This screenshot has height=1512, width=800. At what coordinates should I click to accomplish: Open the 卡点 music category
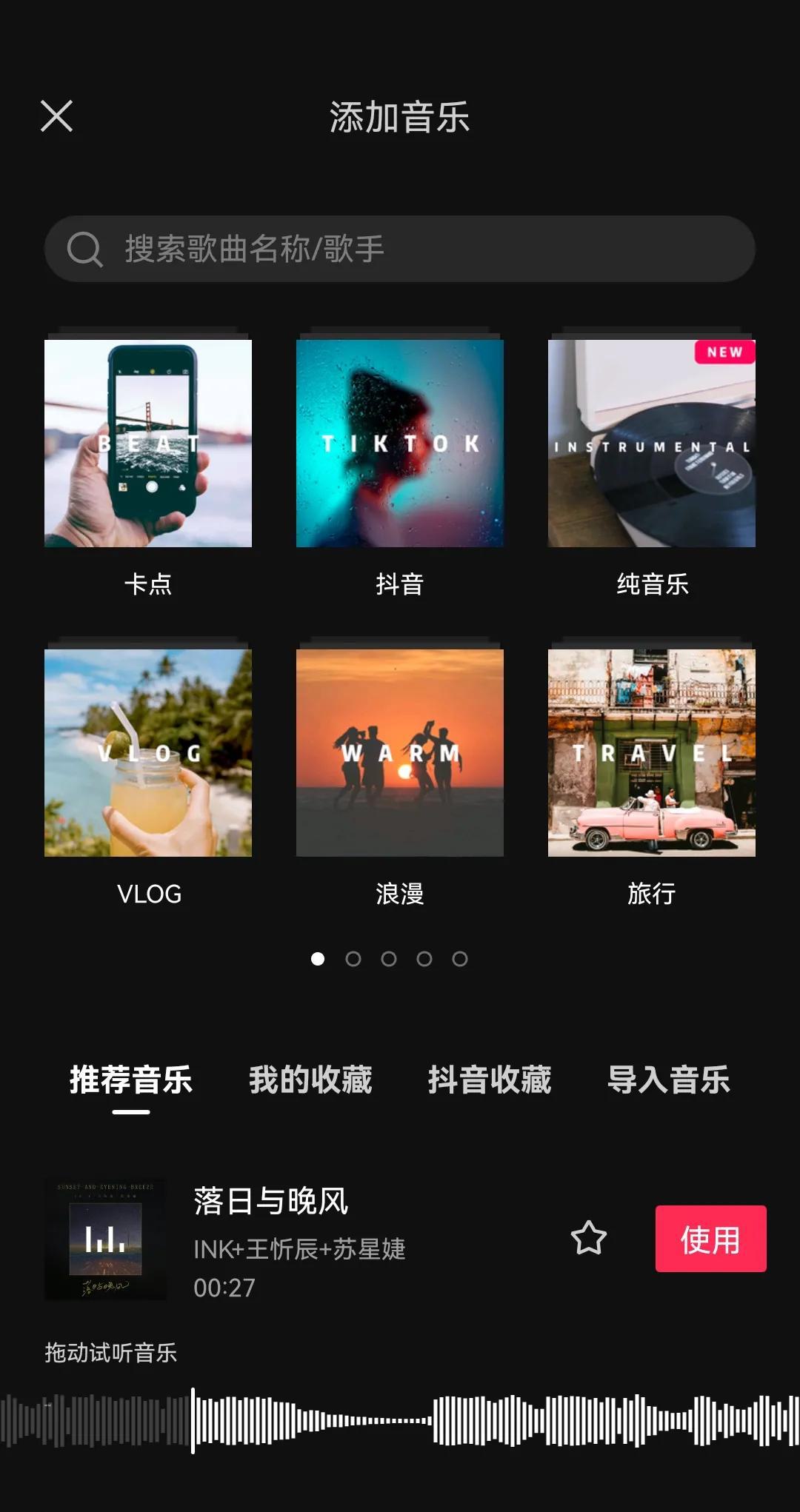(148, 444)
